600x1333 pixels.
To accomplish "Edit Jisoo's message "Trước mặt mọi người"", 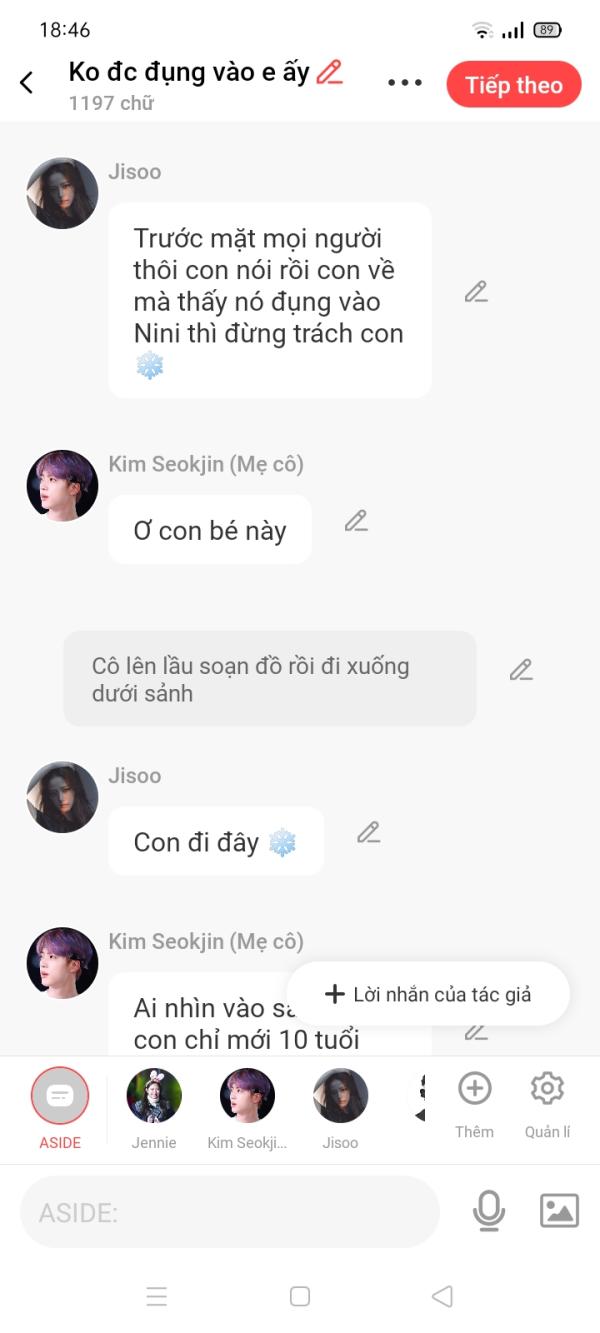I will (476, 292).
